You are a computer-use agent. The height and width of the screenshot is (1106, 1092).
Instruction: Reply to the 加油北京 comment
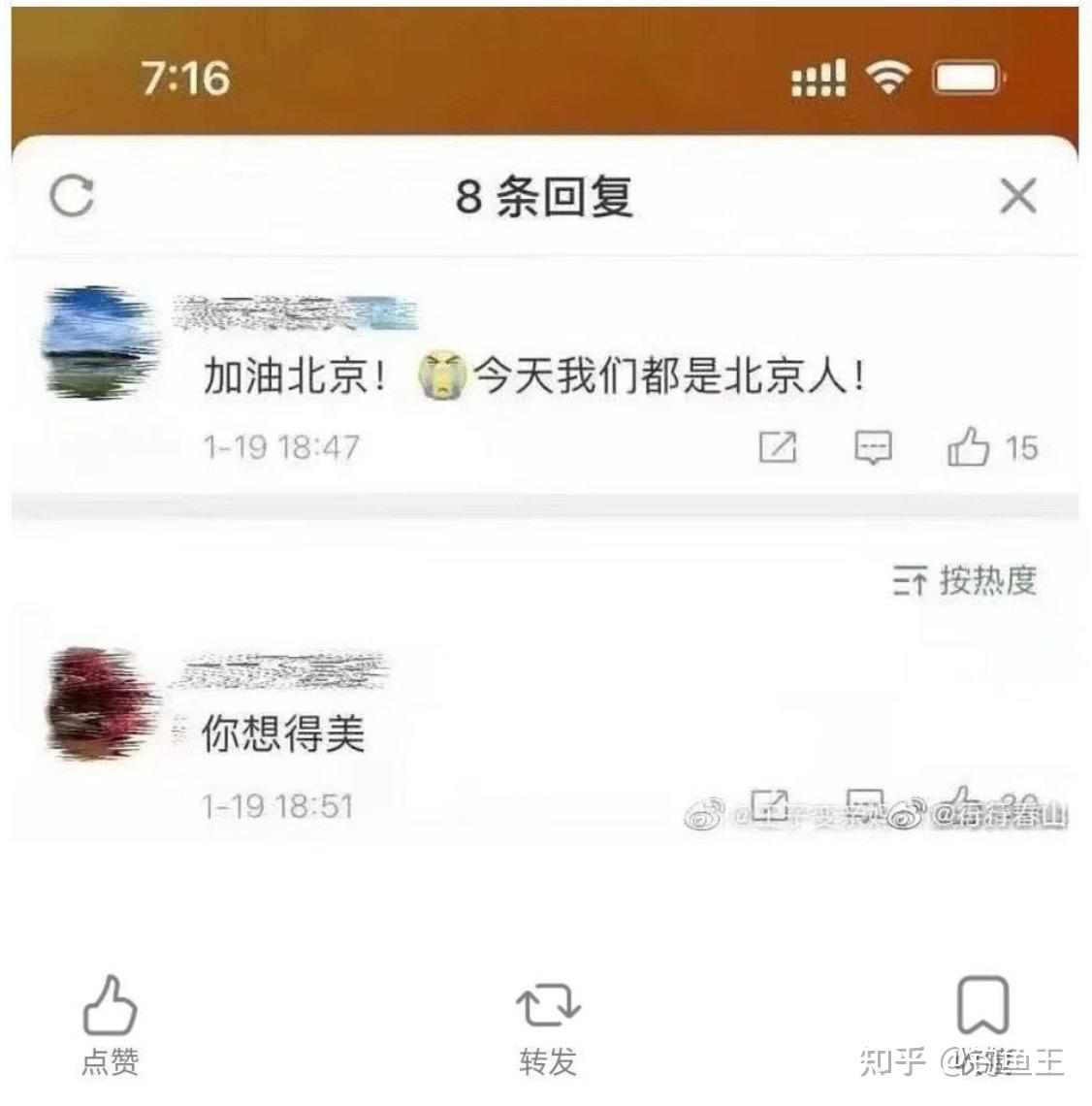click(x=873, y=448)
